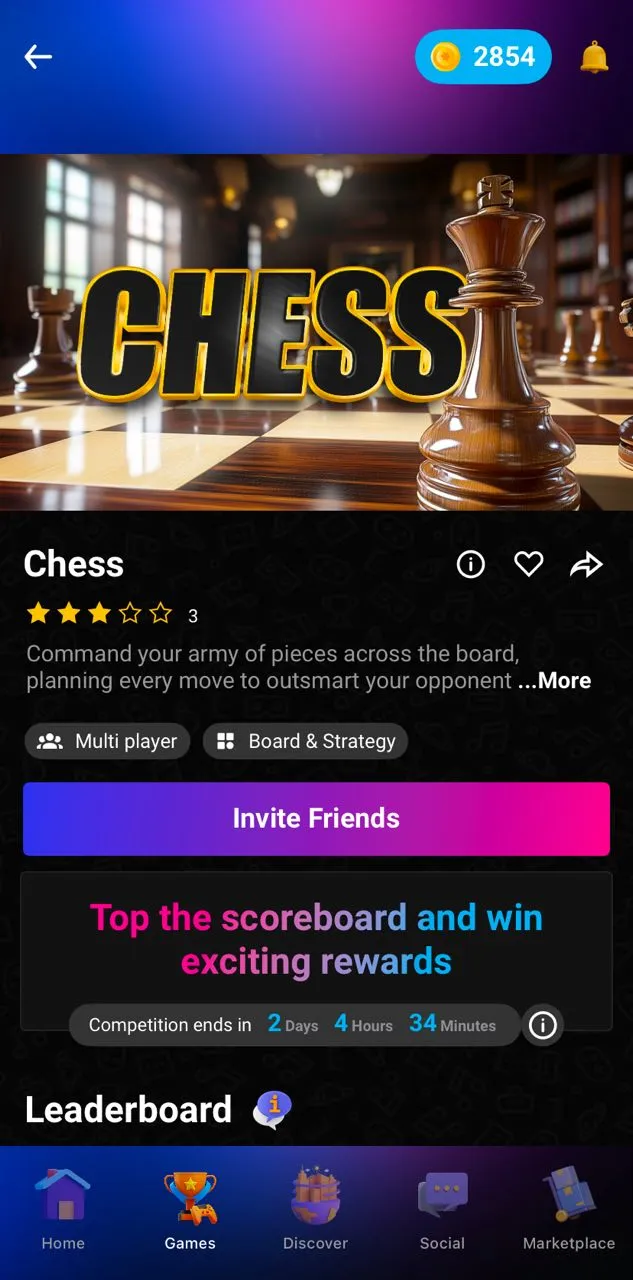Add Chess to favorites with heart
The height and width of the screenshot is (1280, 633).
[528, 565]
